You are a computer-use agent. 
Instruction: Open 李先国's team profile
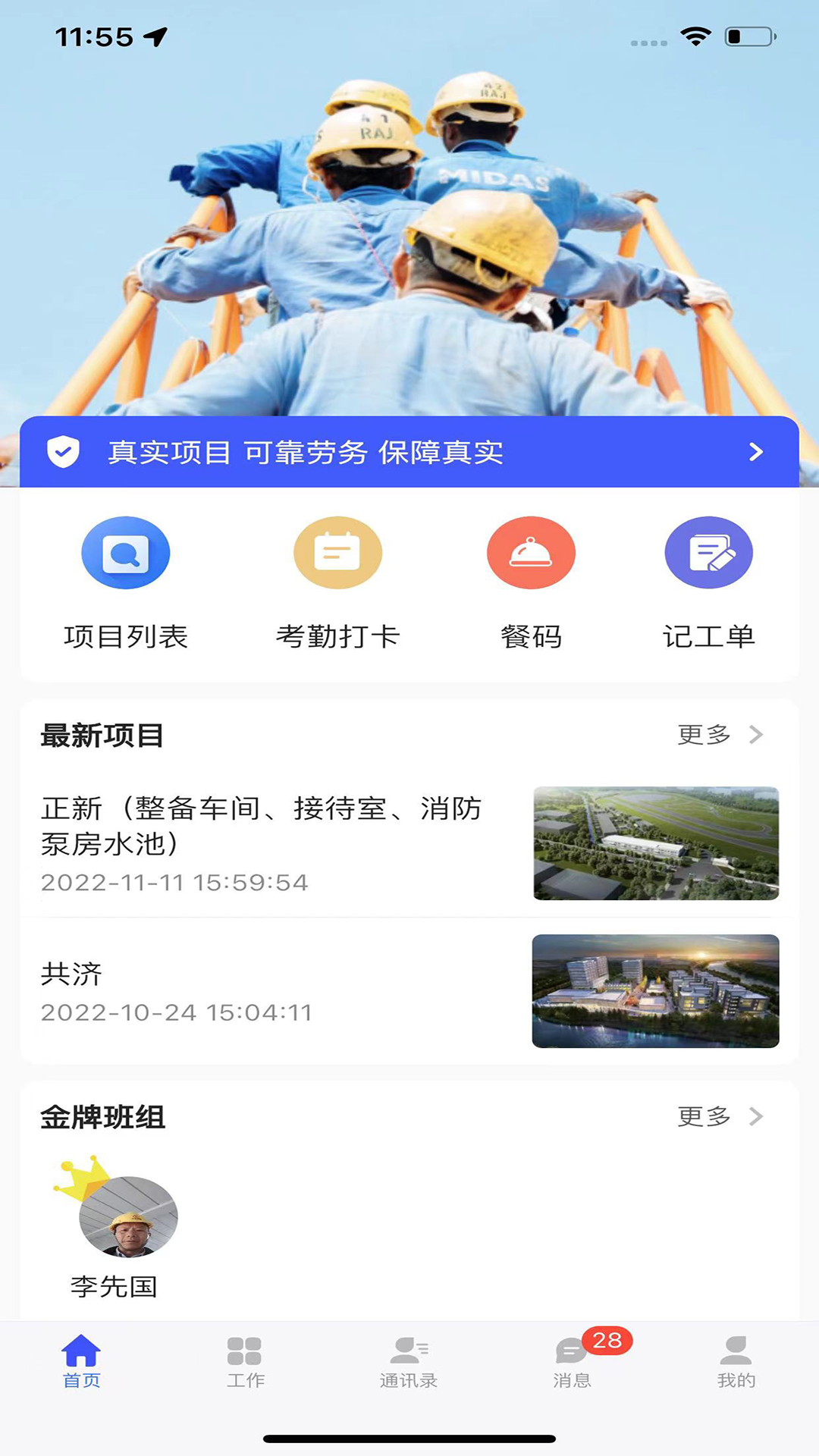tap(121, 1228)
